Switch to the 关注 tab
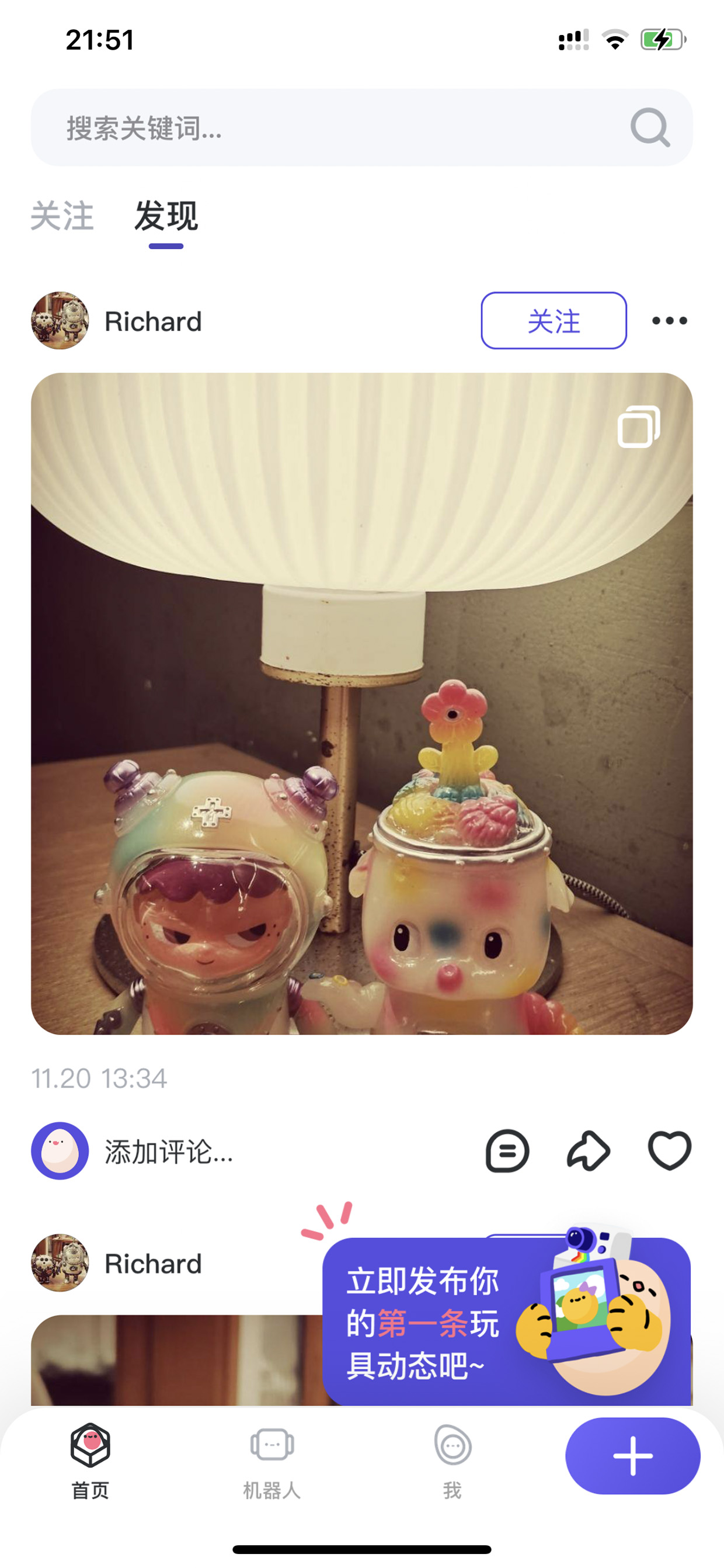Screen dimensions: 724x1568 (x=62, y=216)
